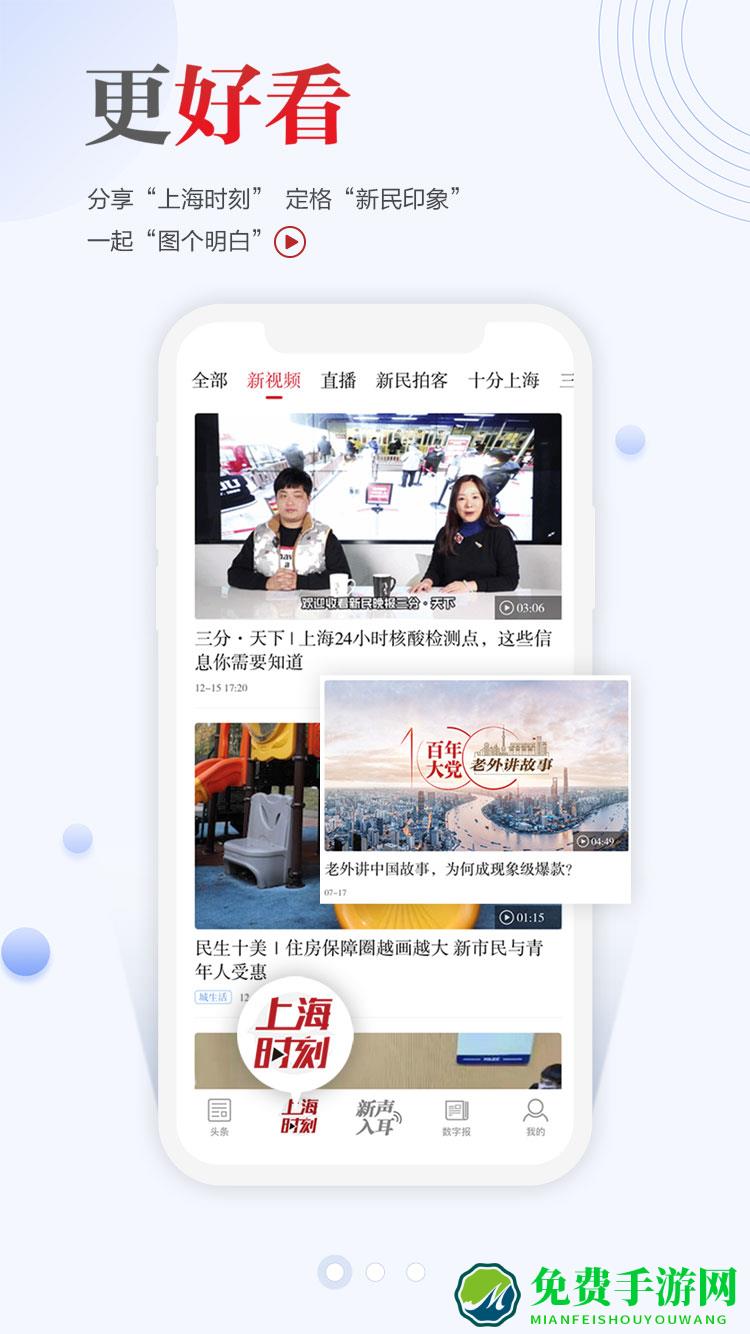Open the 直播 live stream category
This screenshot has width=750, height=1334.
click(x=337, y=379)
